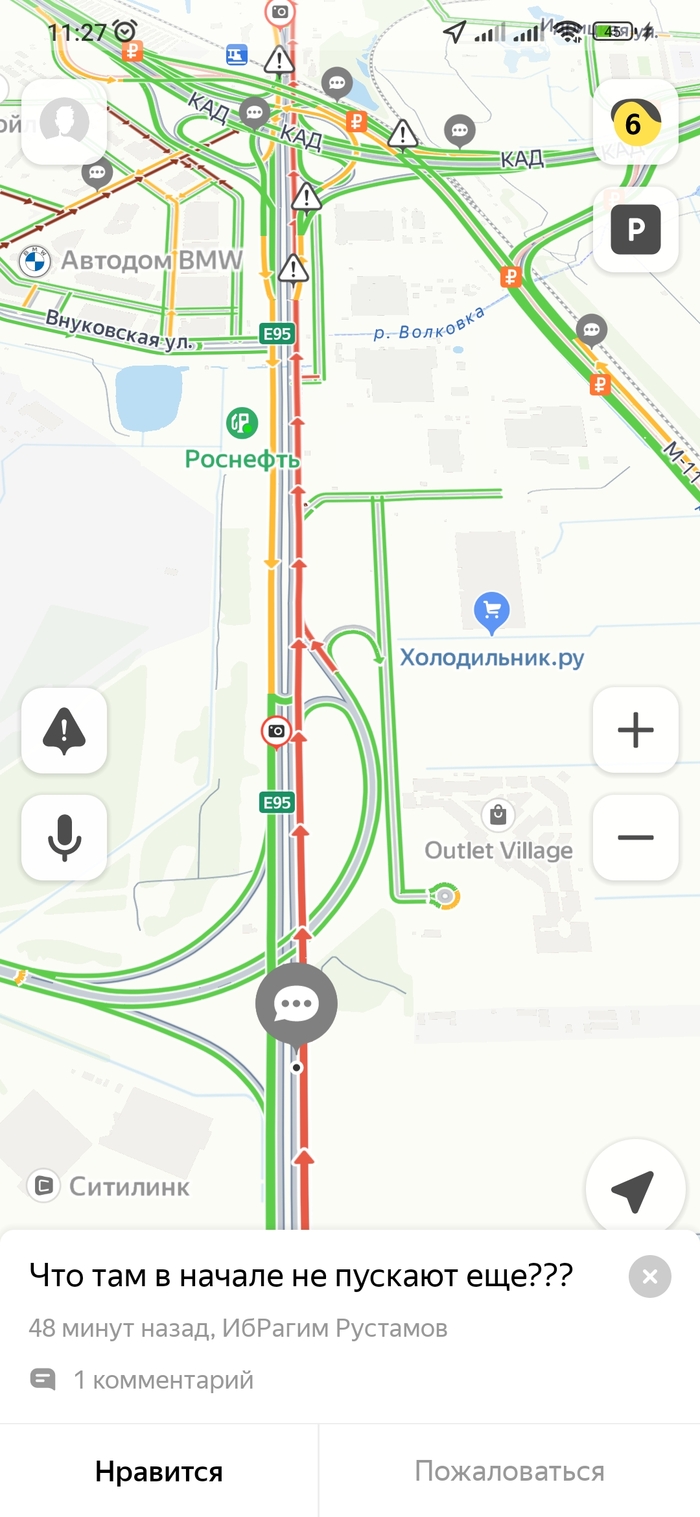The width and height of the screenshot is (700, 1517).
Task: Report a road event with warning button
Action: click(64, 731)
